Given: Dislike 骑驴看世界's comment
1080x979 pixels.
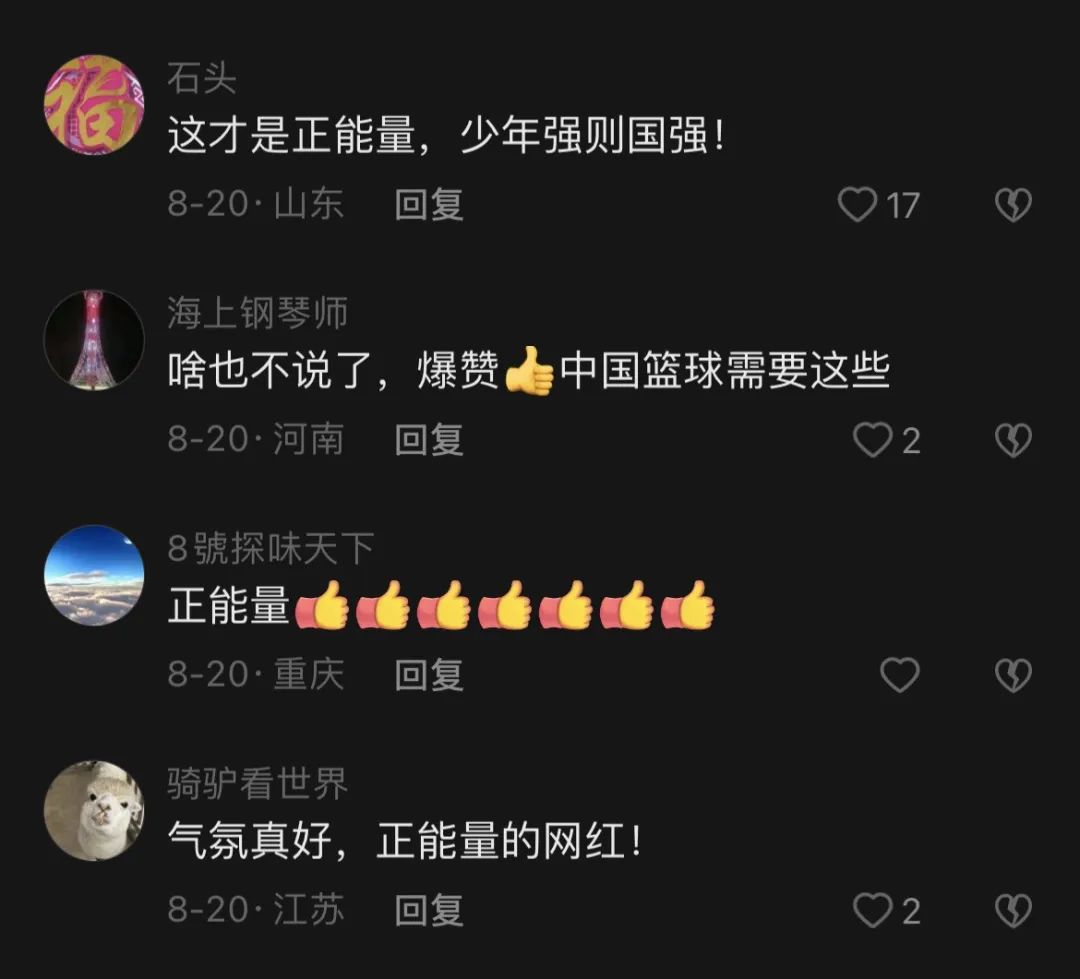Looking at the screenshot, I should 1013,911.
